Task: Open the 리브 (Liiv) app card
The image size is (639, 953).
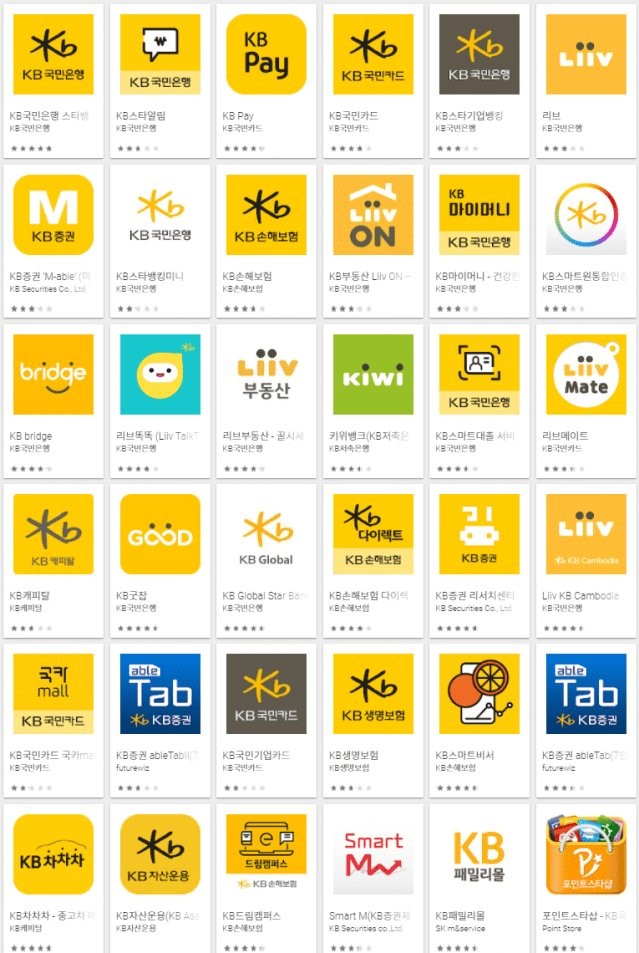Action: (586, 55)
